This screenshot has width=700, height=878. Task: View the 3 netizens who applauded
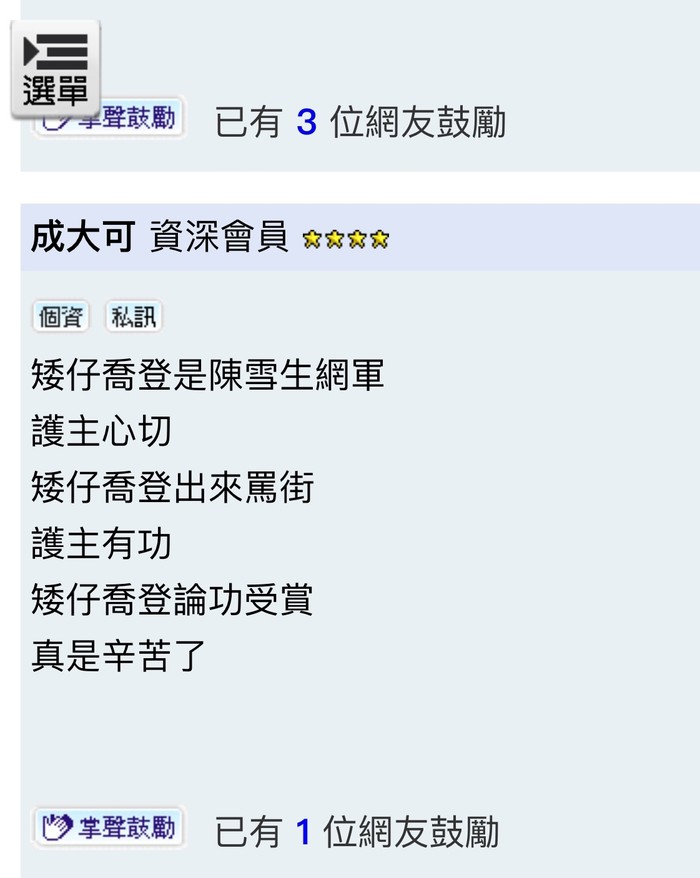(x=306, y=122)
